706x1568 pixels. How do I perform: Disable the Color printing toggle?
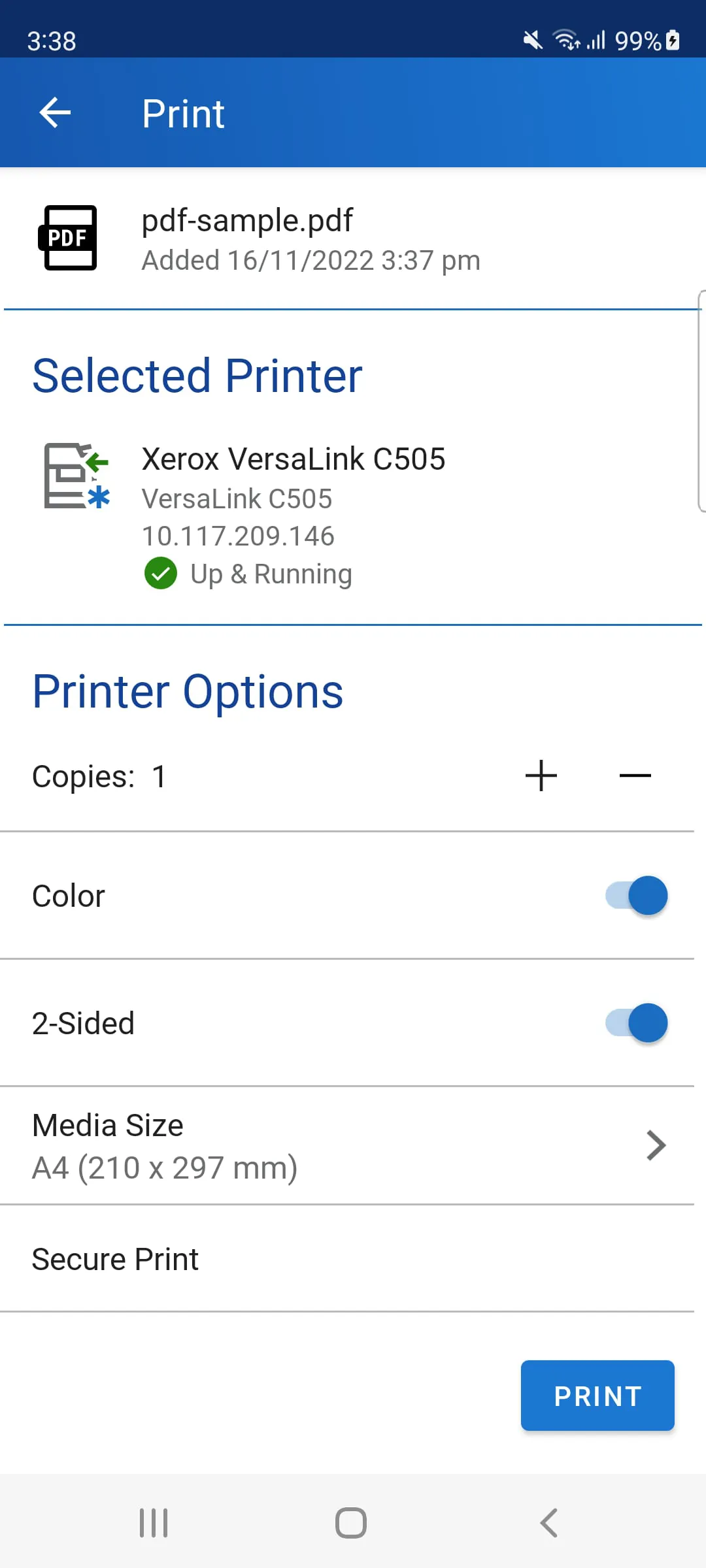[633, 895]
